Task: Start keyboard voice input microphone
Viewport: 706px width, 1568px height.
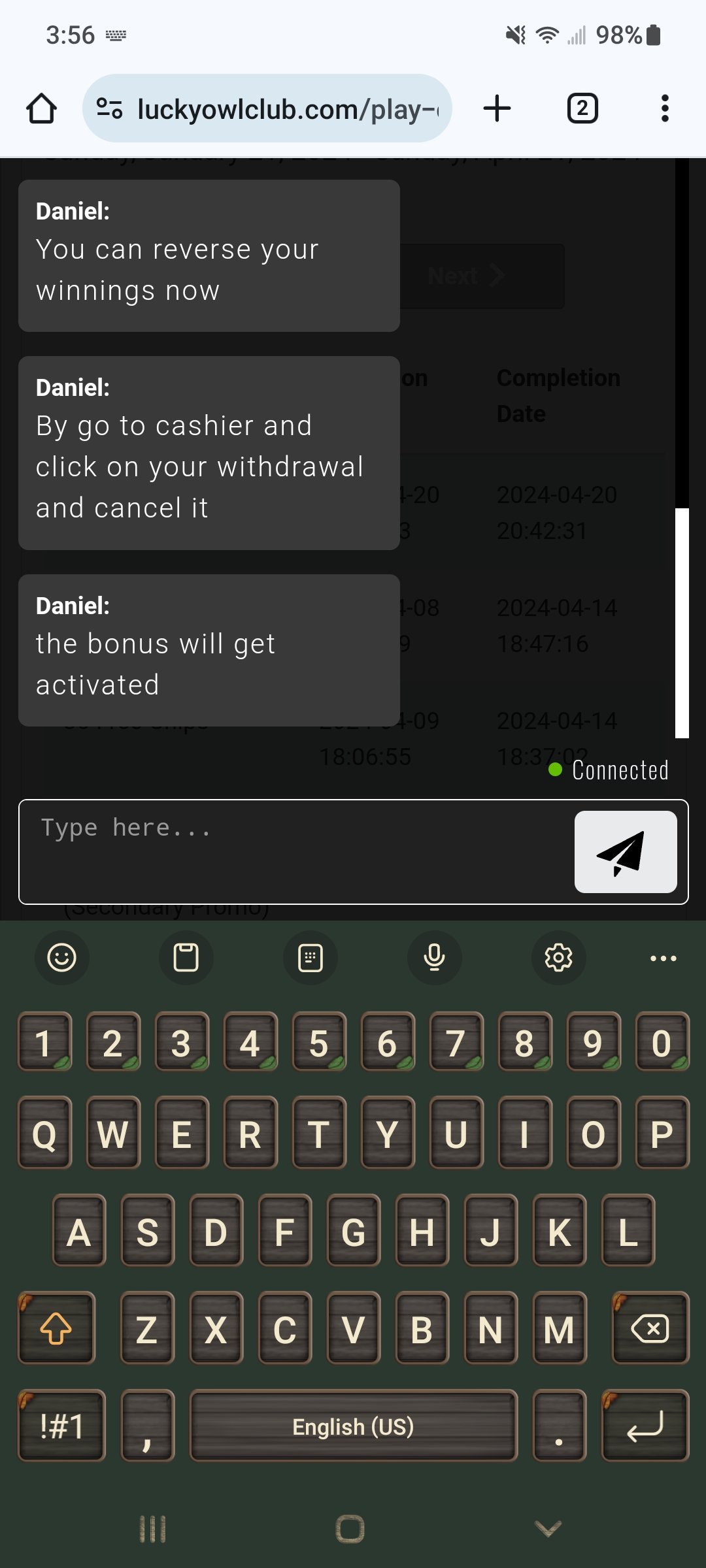Action: point(434,958)
